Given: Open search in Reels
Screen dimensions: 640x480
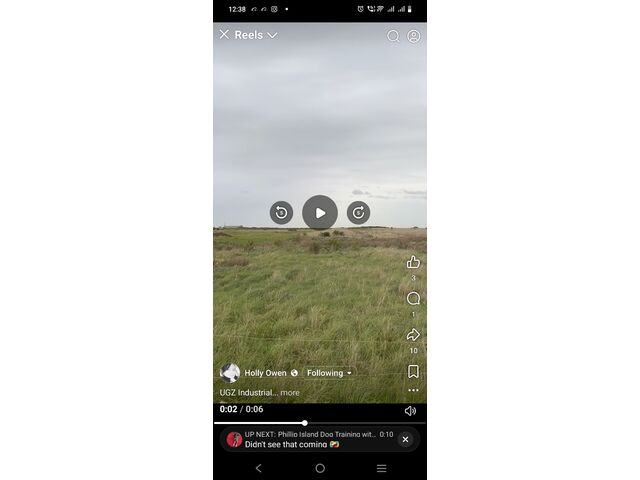Looking at the screenshot, I should pyautogui.click(x=393, y=36).
